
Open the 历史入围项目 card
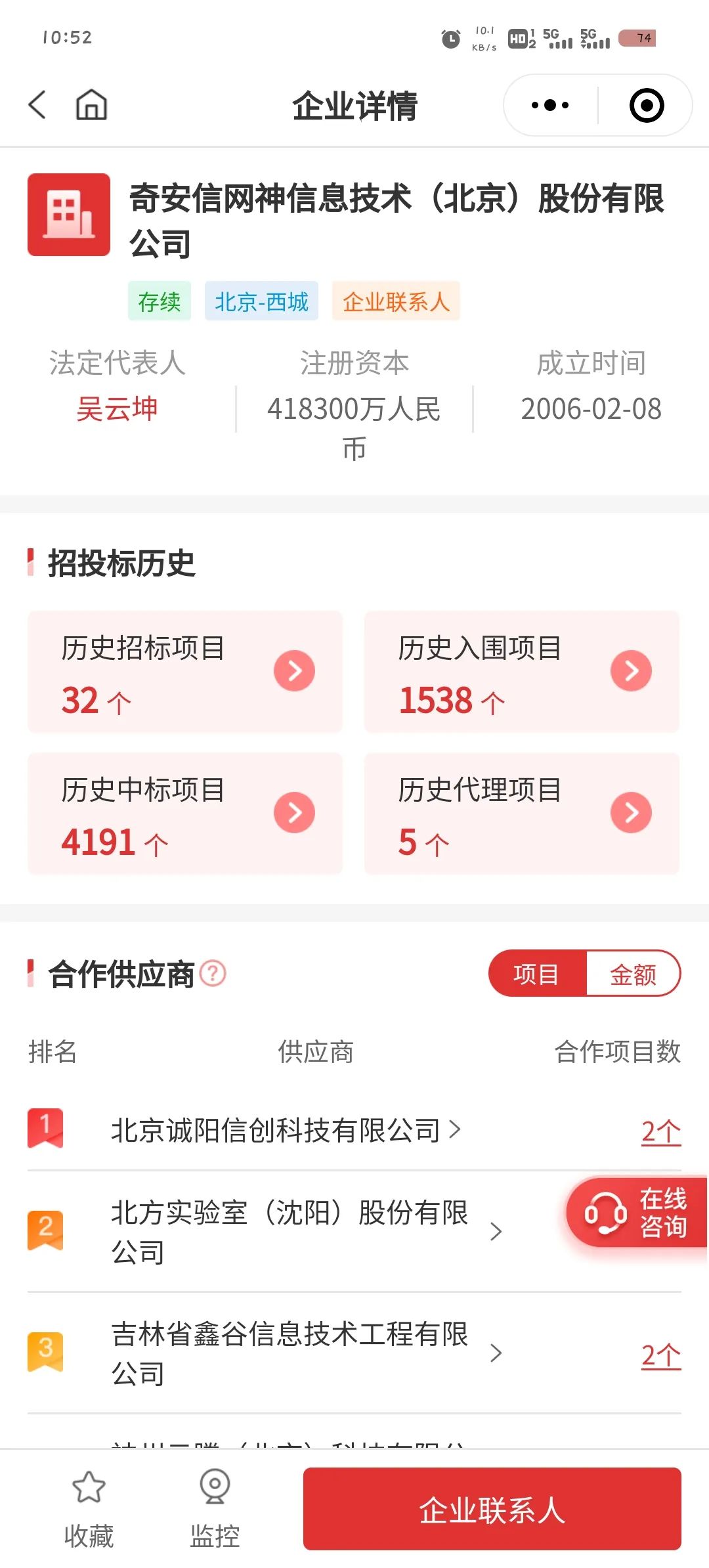tap(522, 672)
